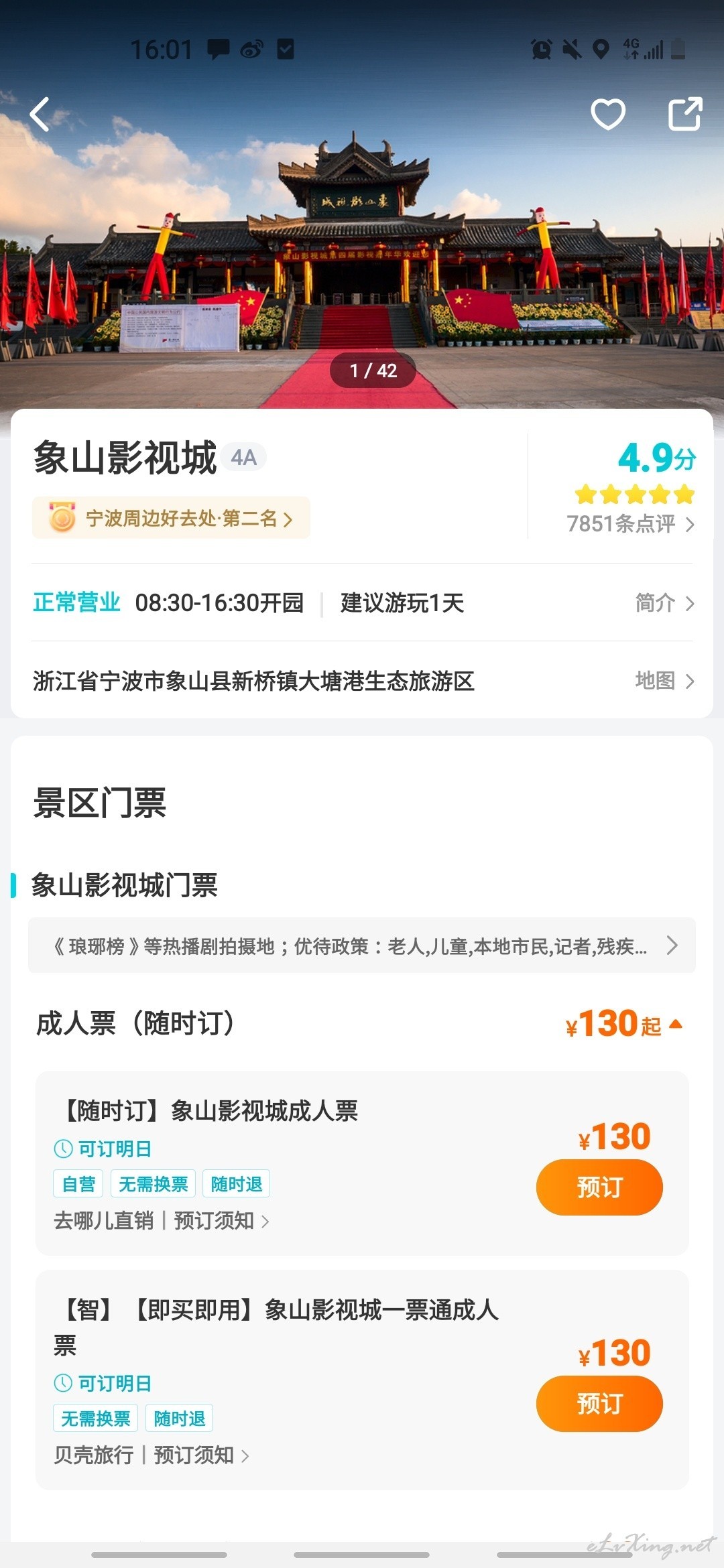Share this attraction page
724x1568 pixels.
(685, 114)
